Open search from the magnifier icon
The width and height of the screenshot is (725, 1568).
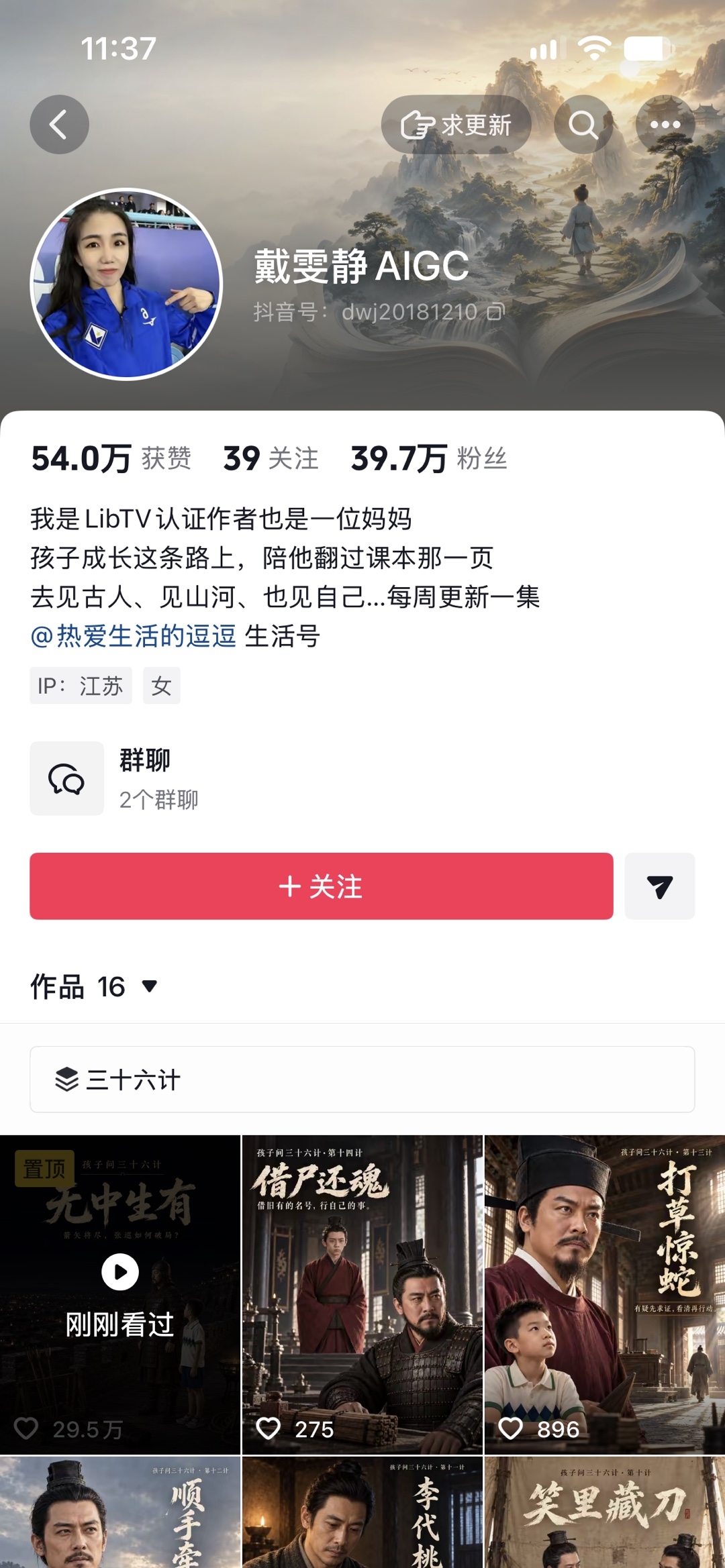pos(583,125)
